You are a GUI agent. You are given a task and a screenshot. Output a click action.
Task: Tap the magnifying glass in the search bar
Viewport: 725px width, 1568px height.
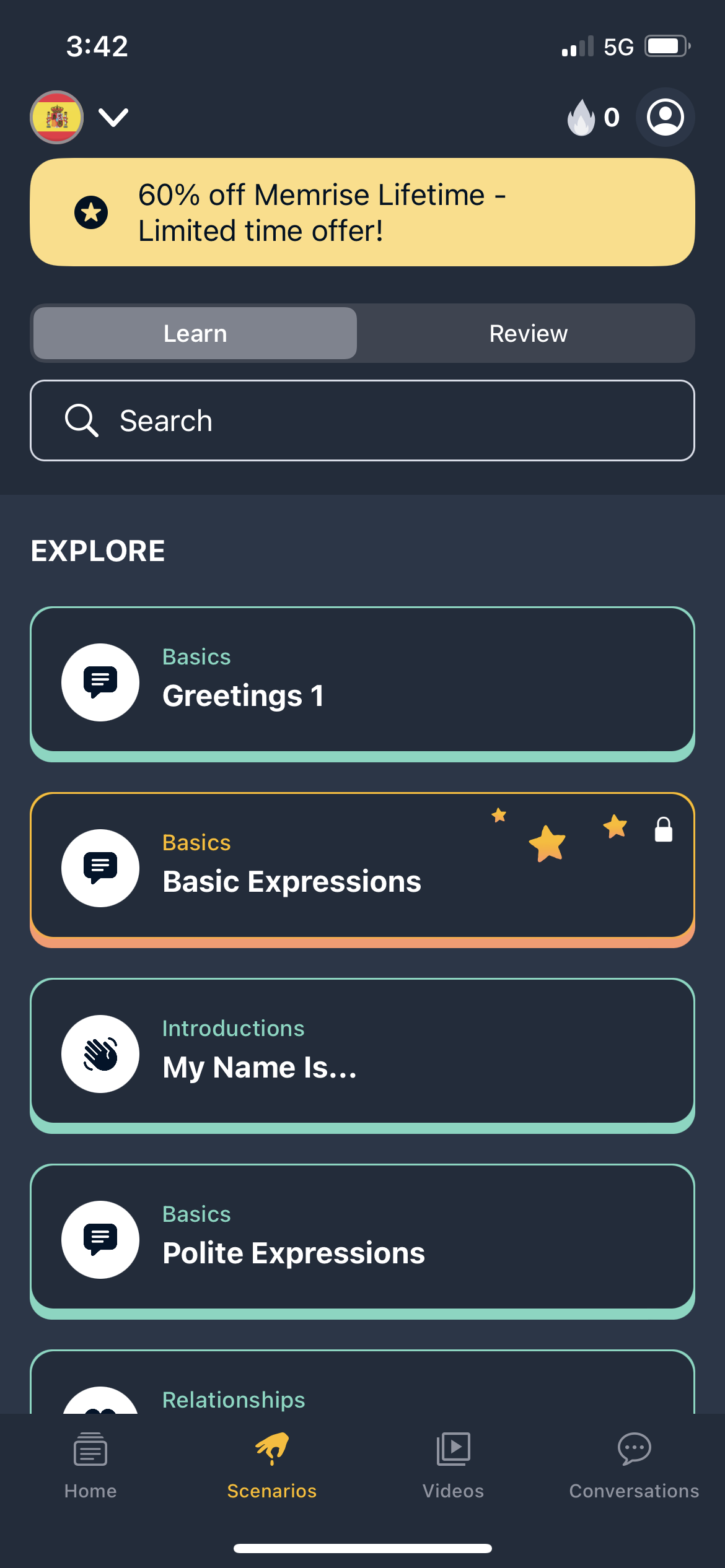[82, 420]
